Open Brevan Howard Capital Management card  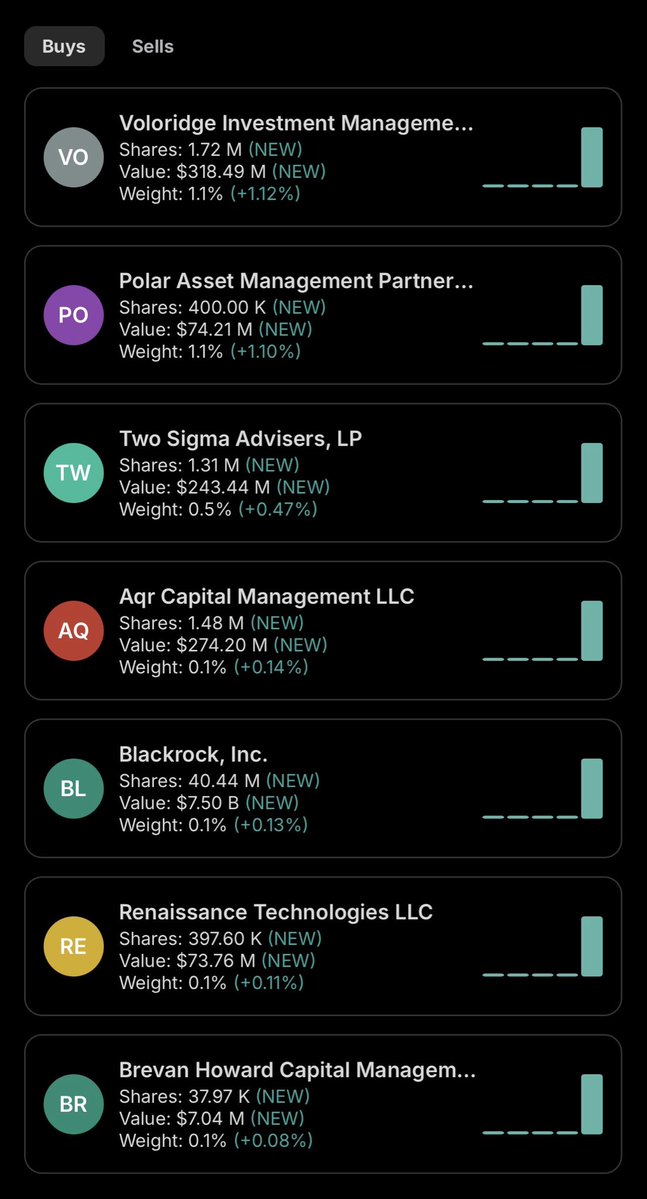(323, 1104)
